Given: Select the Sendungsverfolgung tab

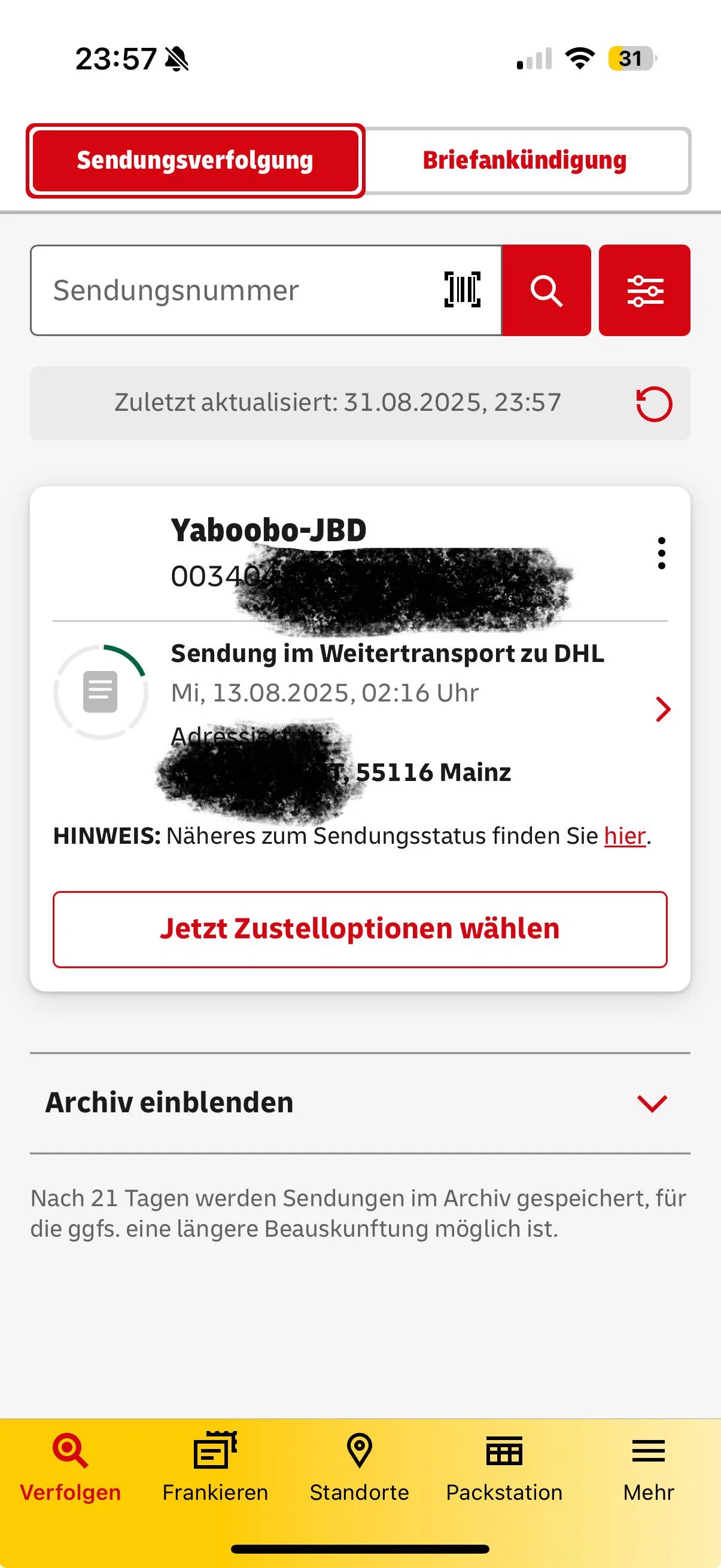Looking at the screenshot, I should [x=196, y=160].
